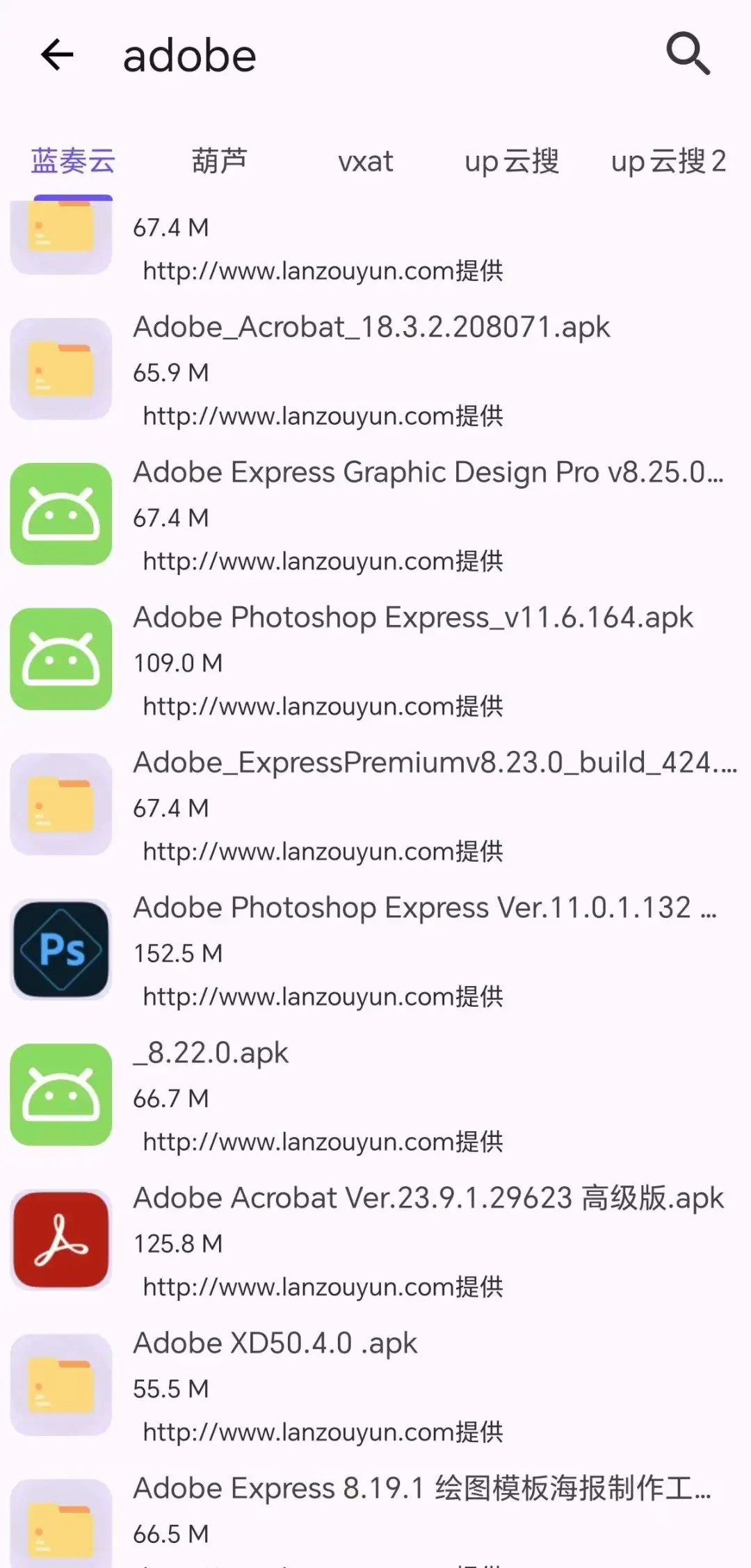
Task: Open Adobe Express Graphic Design Pro result
Action: click(x=428, y=473)
